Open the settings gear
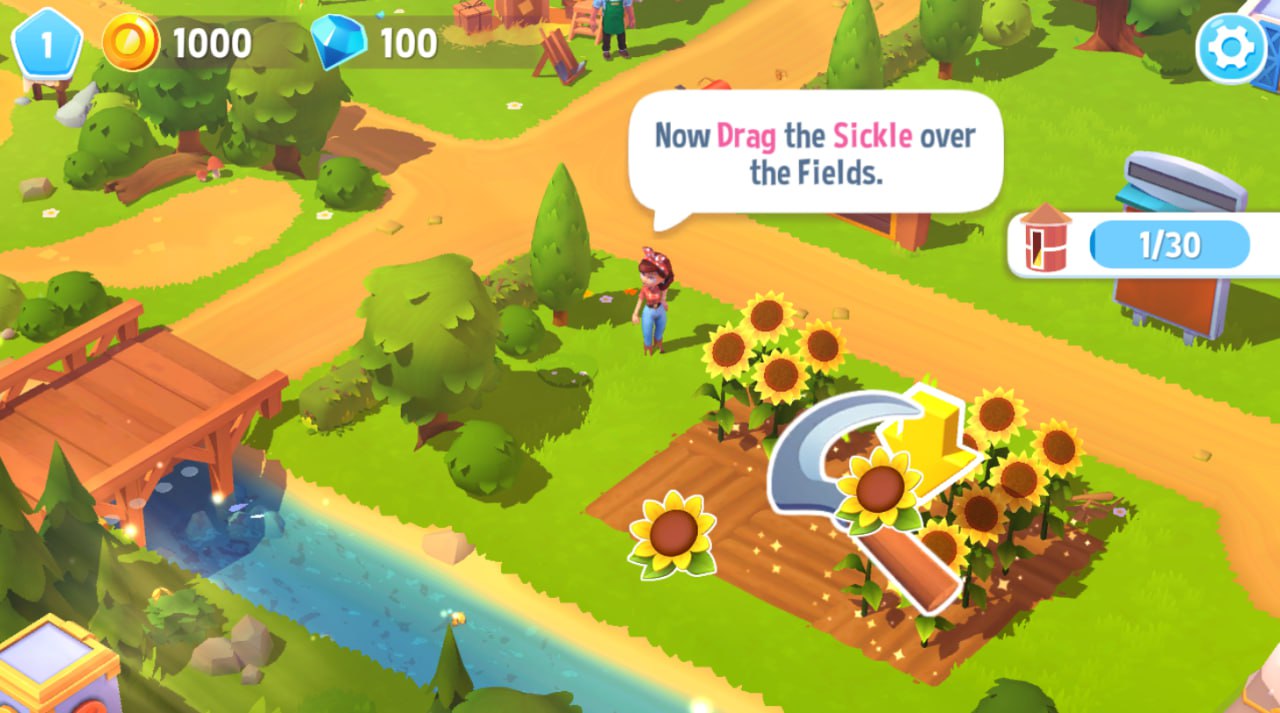 point(1231,48)
